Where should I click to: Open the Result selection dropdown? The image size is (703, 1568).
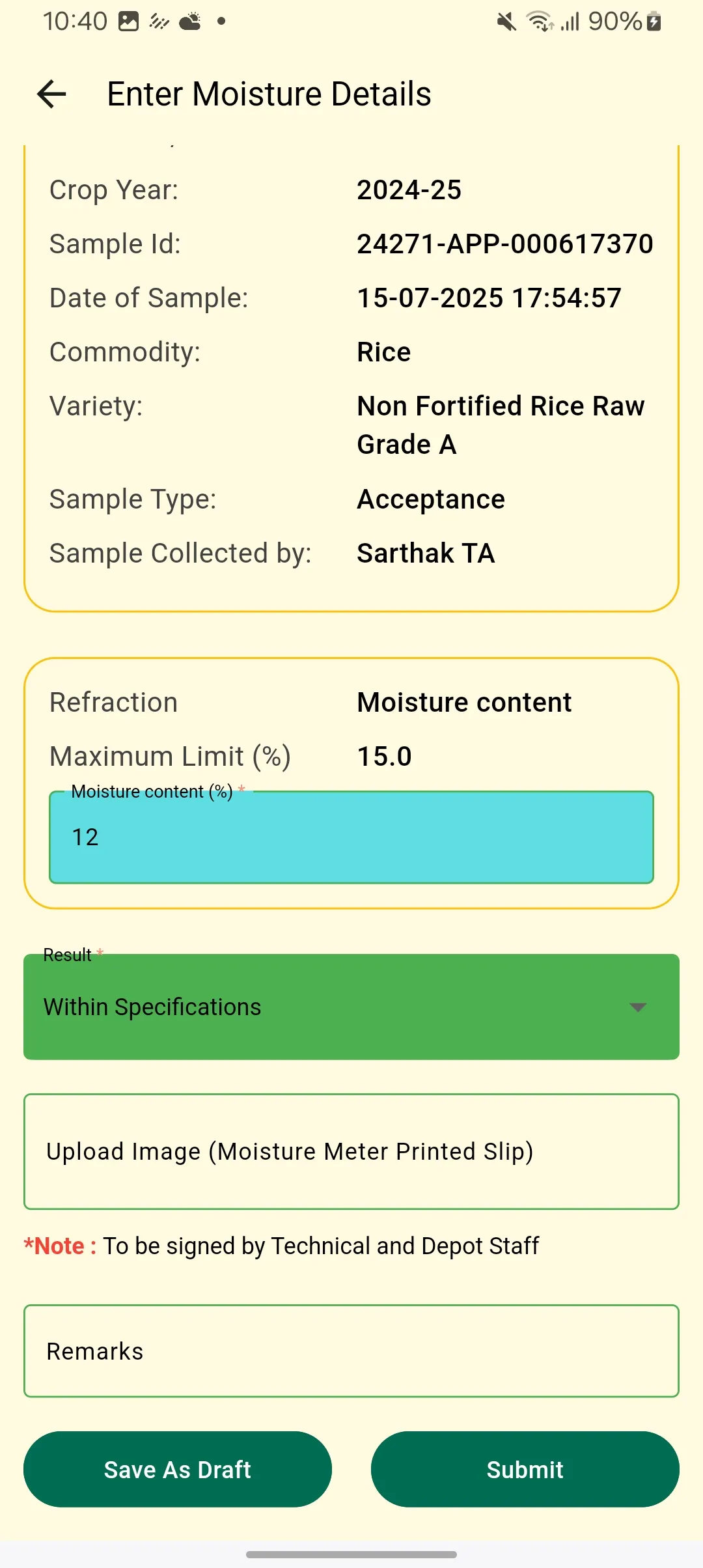(351, 1006)
